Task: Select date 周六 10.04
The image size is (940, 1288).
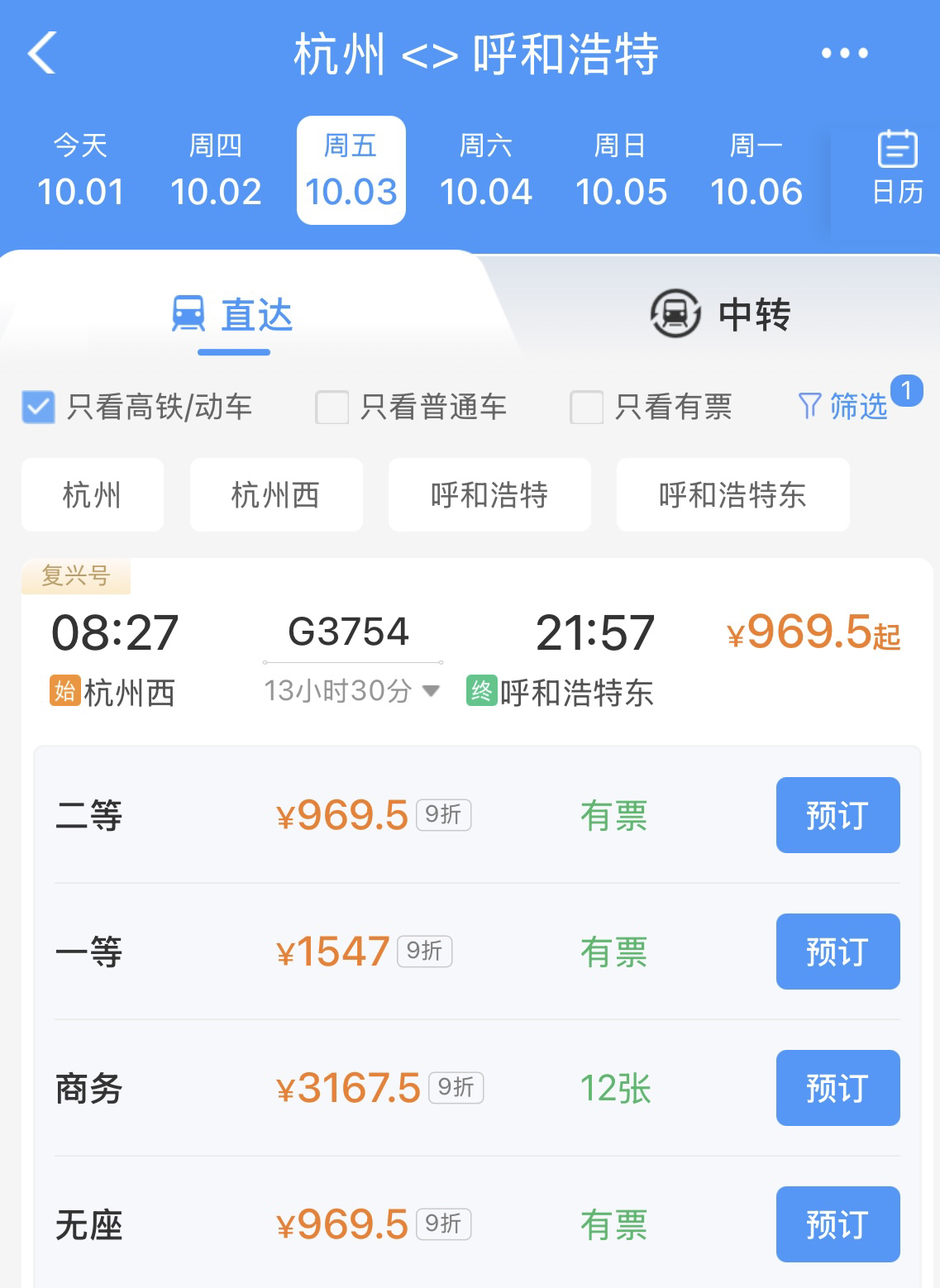Action: tap(485, 170)
